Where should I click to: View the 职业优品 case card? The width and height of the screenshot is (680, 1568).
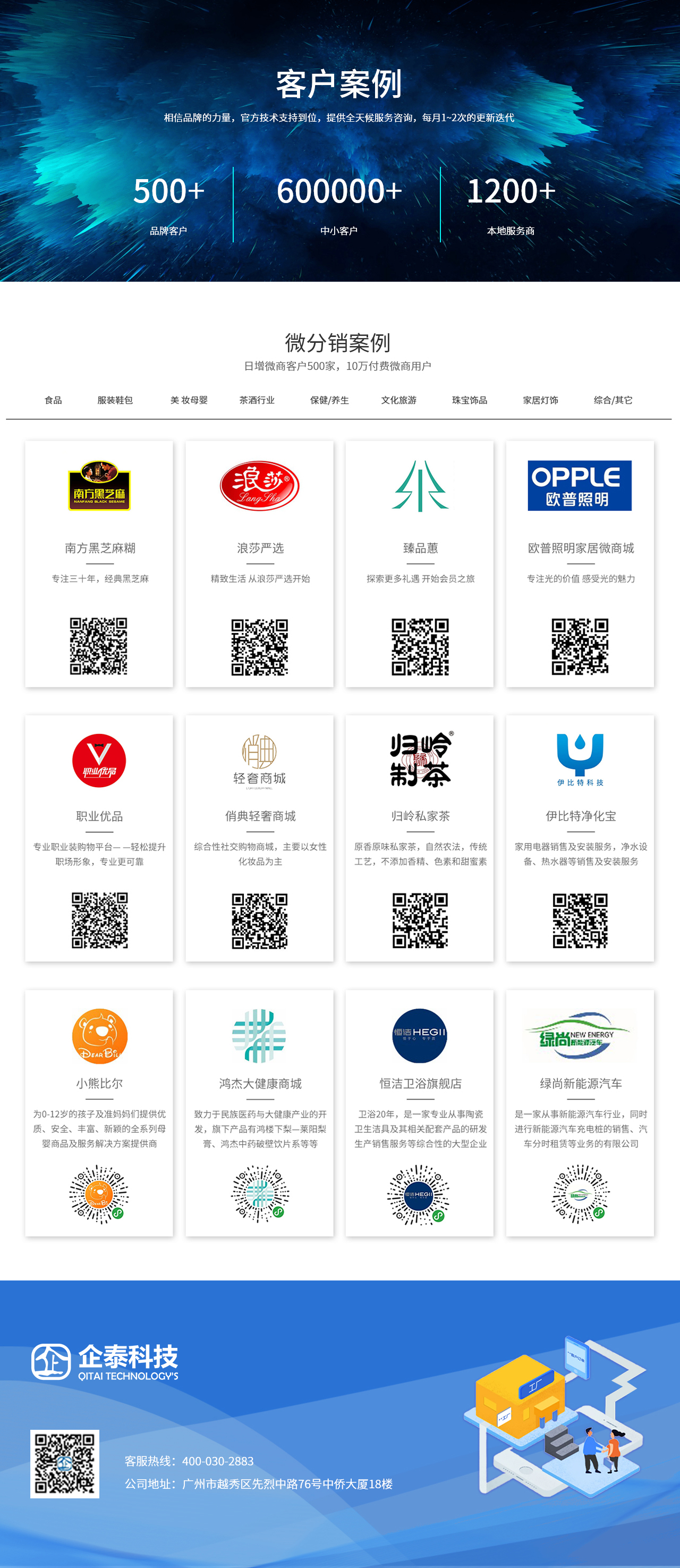[100, 816]
